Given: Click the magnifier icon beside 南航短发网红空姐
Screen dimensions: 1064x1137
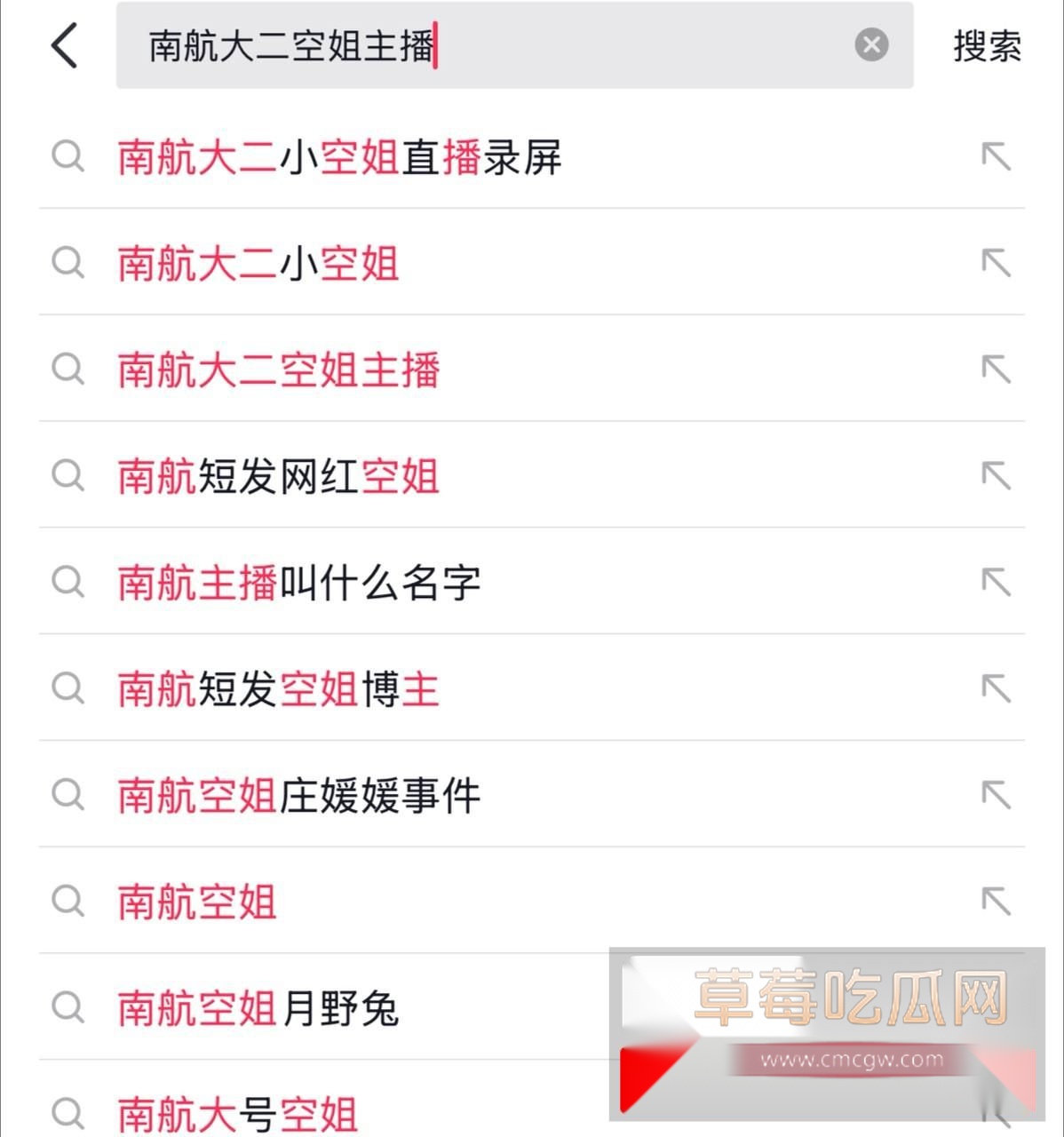Looking at the screenshot, I should point(67,477).
